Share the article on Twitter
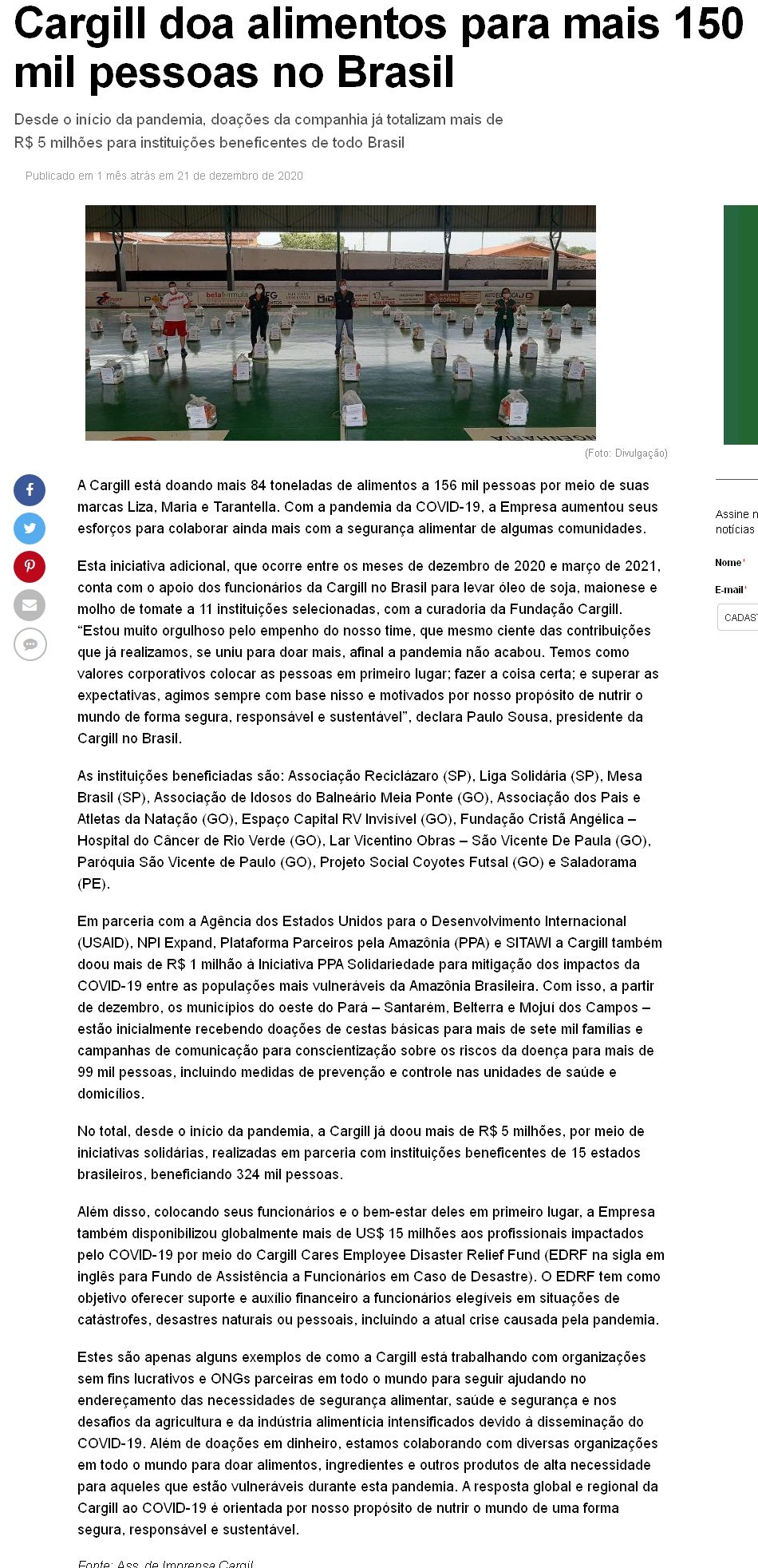The image size is (758, 1568). tap(30, 528)
